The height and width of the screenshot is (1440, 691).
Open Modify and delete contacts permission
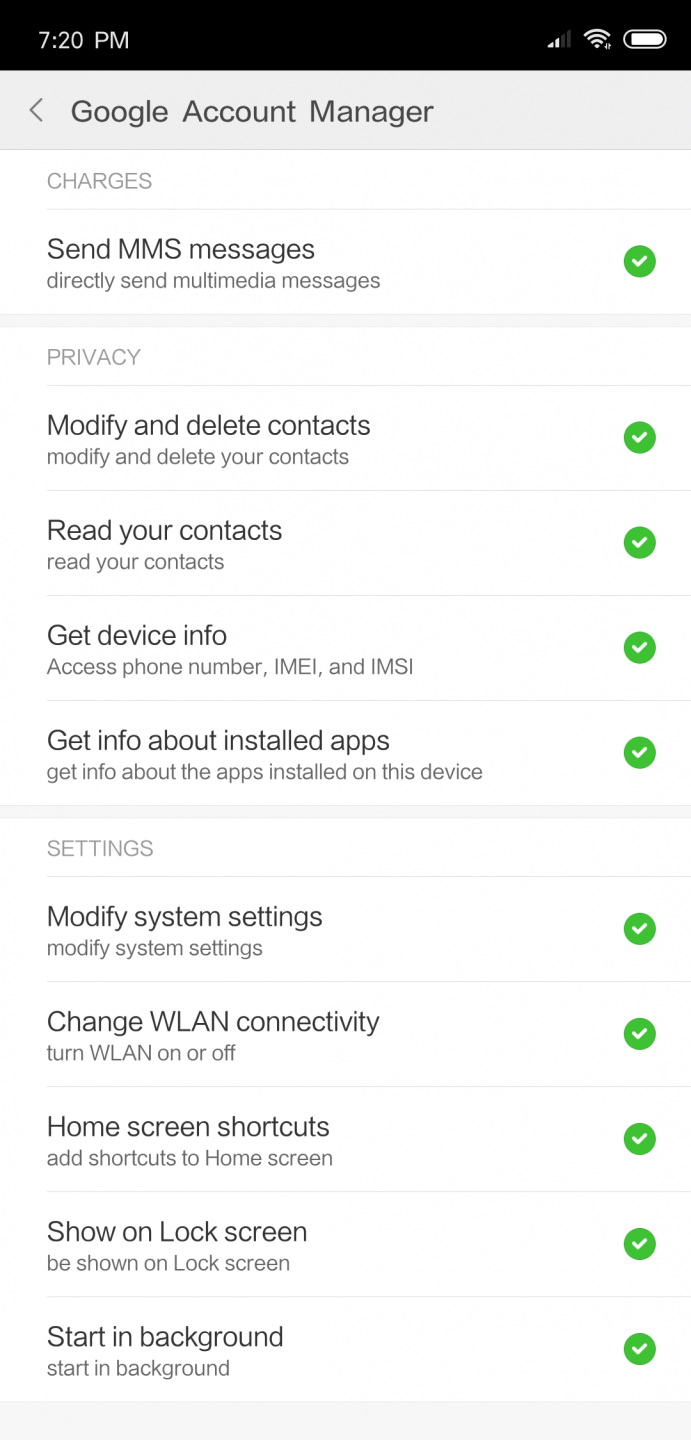pyautogui.click(x=345, y=438)
